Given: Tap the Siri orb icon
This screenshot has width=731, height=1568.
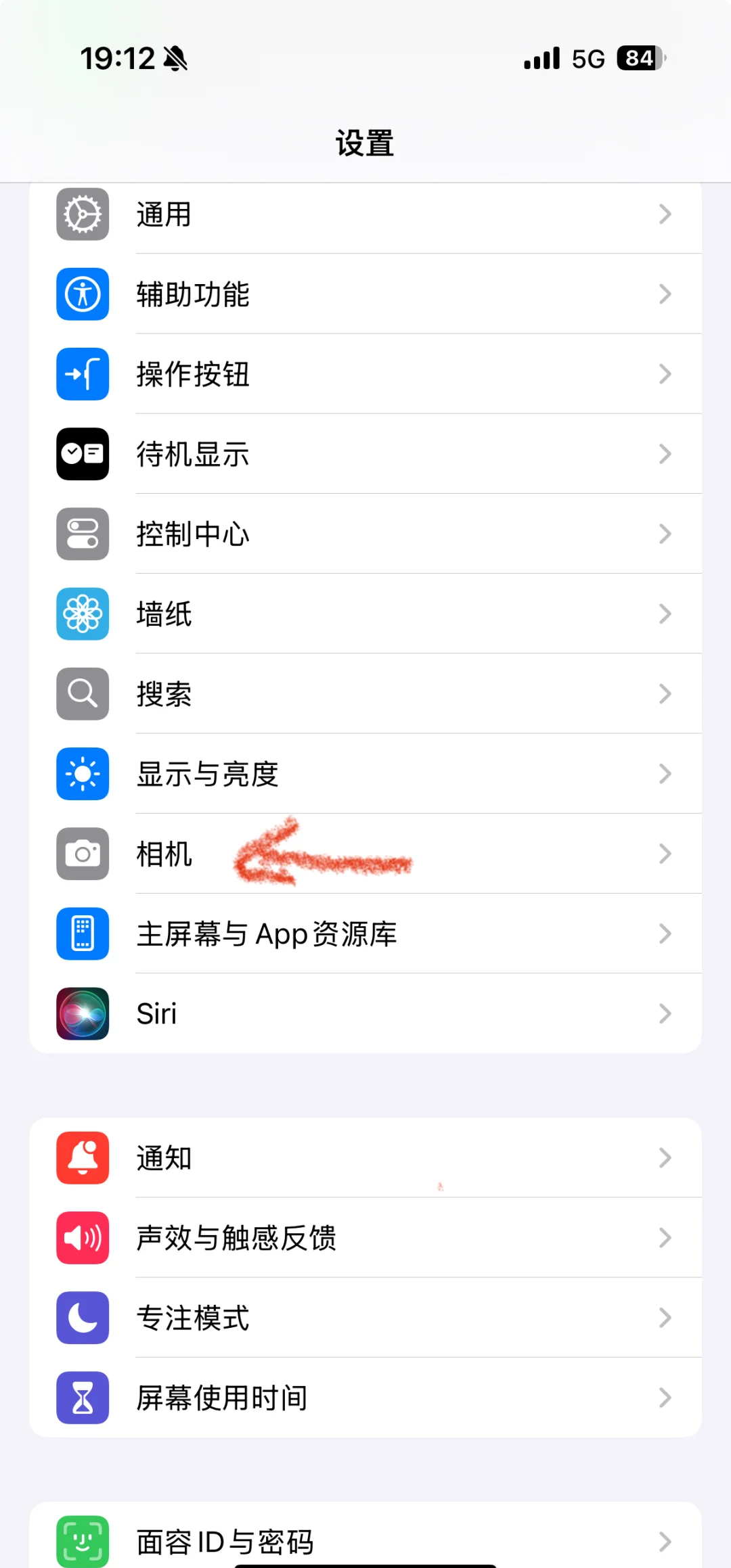Looking at the screenshot, I should coord(81,1013).
